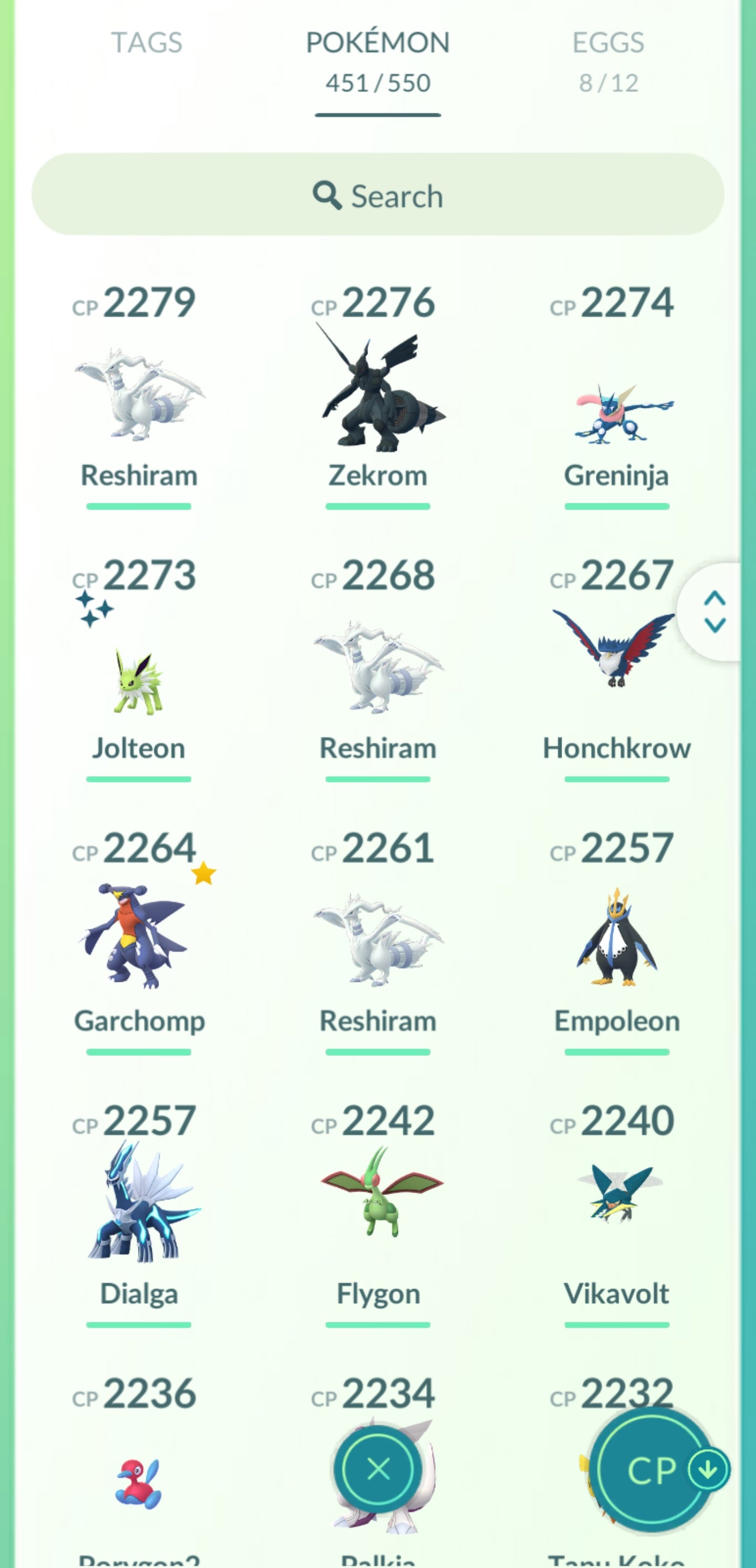Open the Pokémon search field
Viewport: 756px width, 1568px height.
(377, 195)
